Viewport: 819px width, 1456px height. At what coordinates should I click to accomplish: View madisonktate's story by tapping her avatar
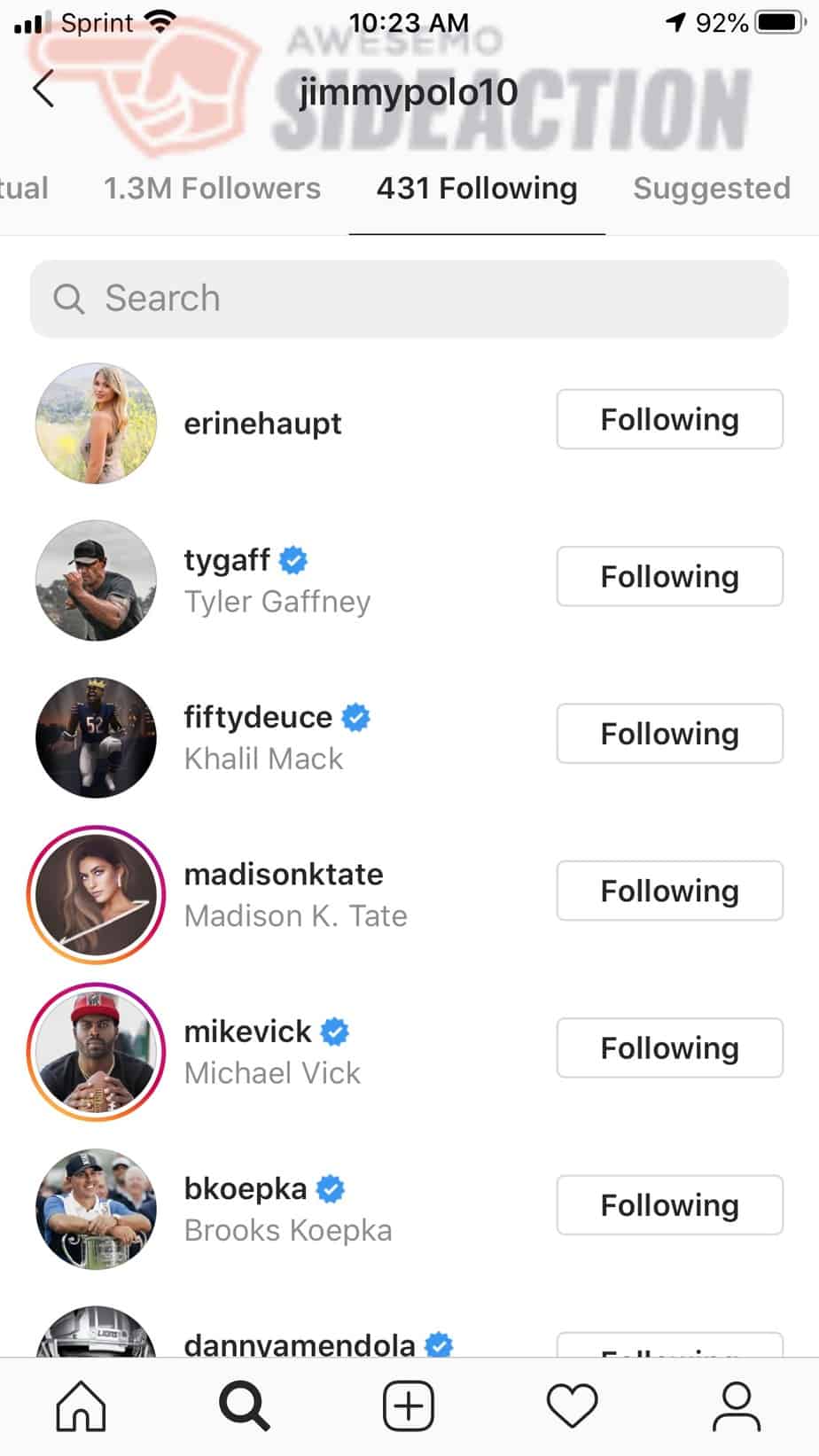pos(96,895)
